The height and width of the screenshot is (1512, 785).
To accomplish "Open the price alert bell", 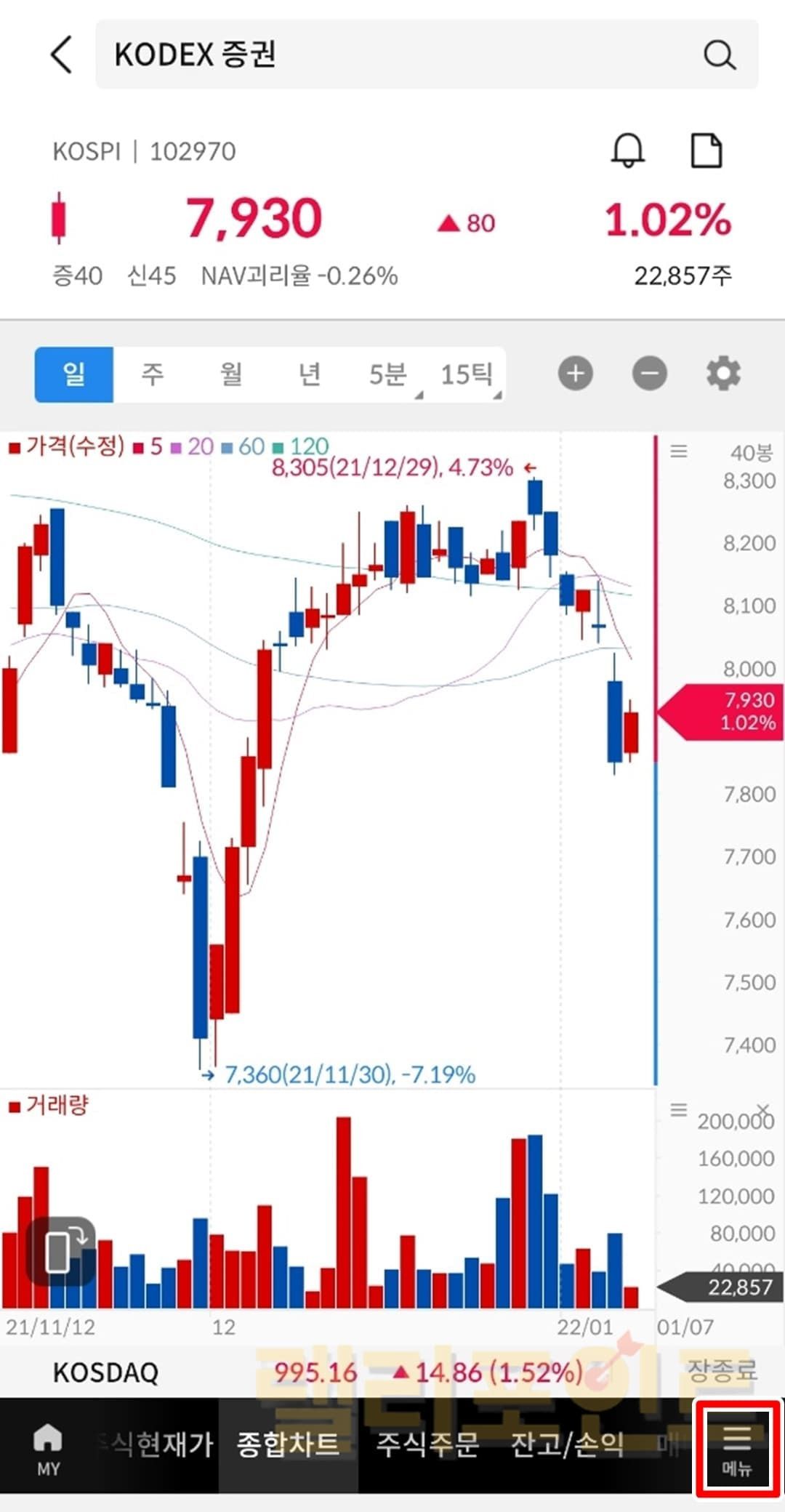I will point(627,150).
